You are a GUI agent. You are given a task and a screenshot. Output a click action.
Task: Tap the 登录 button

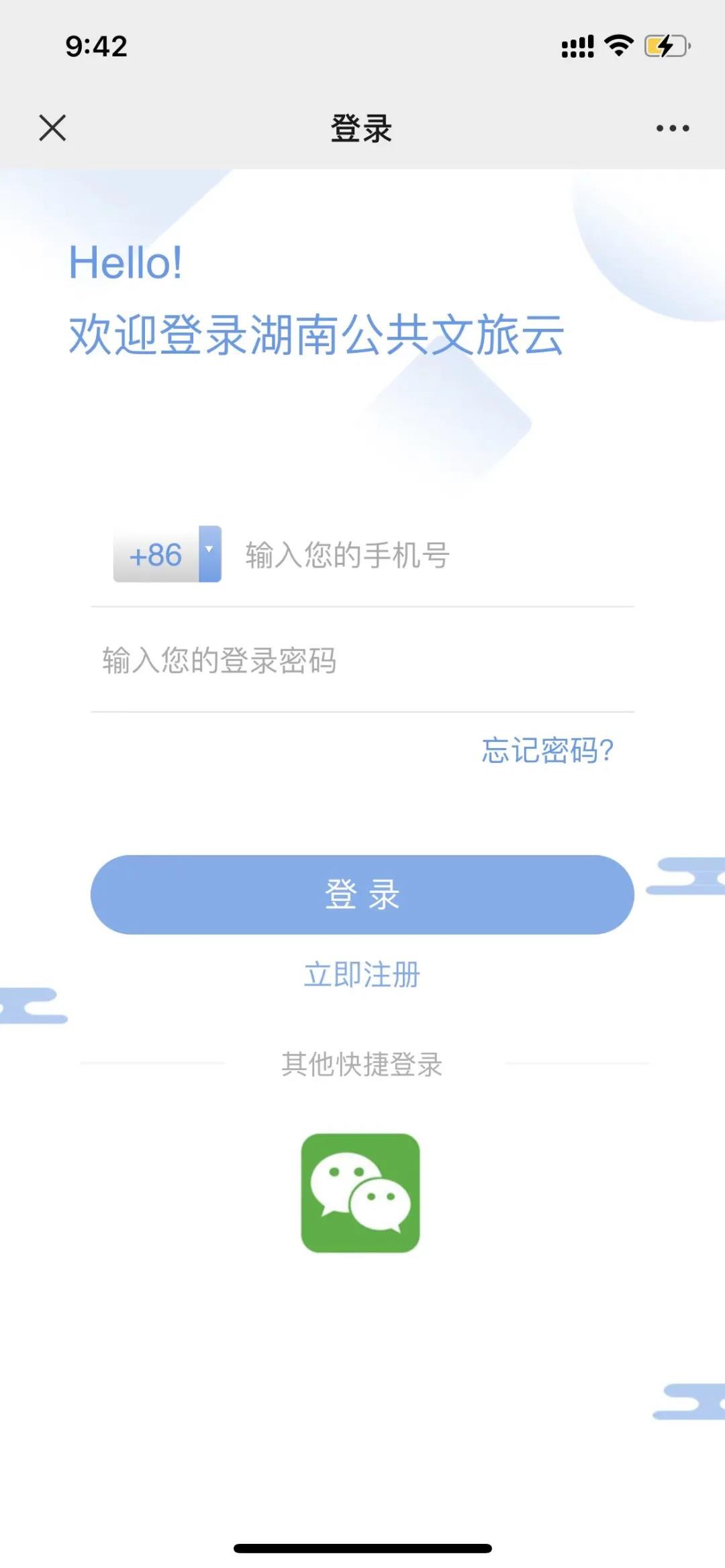pyautogui.click(x=362, y=894)
